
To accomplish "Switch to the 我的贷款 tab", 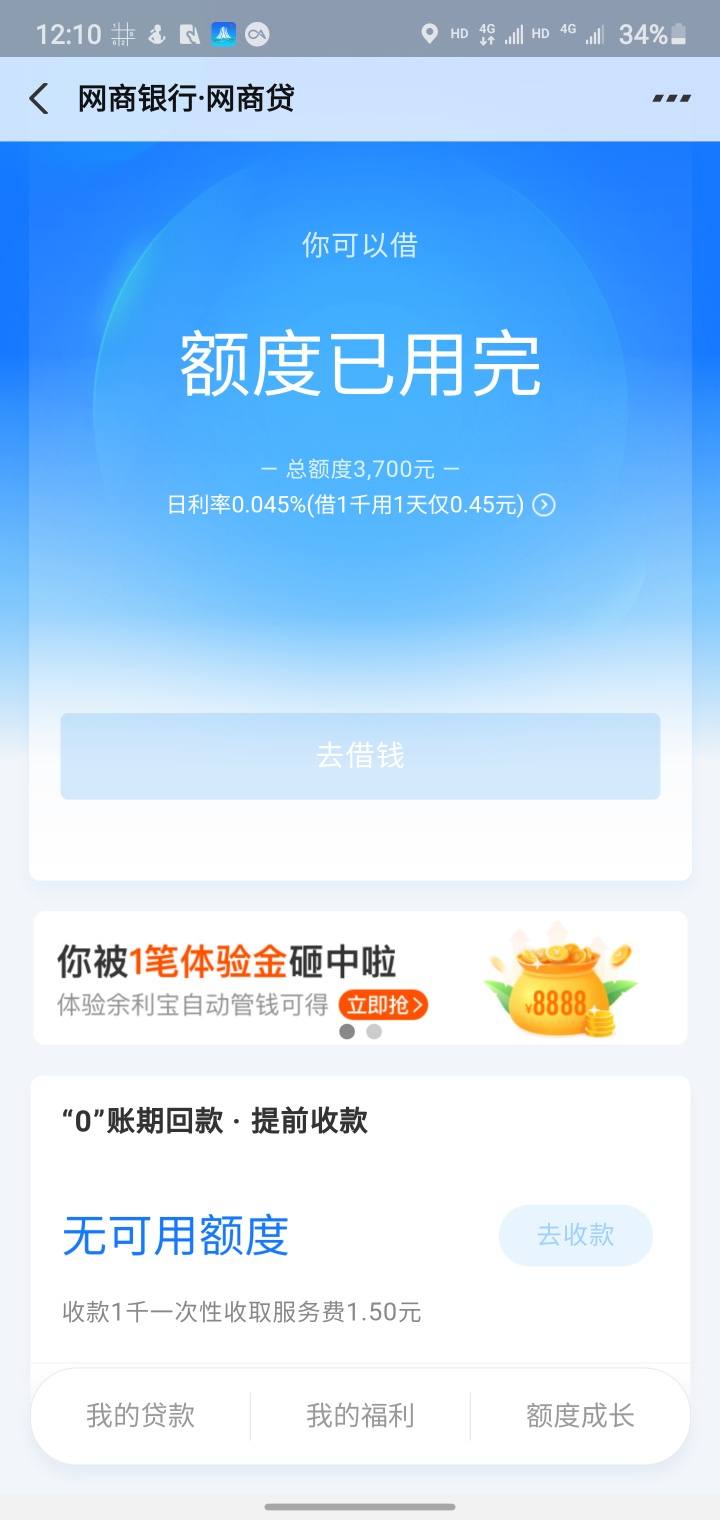I will pyautogui.click(x=140, y=1415).
